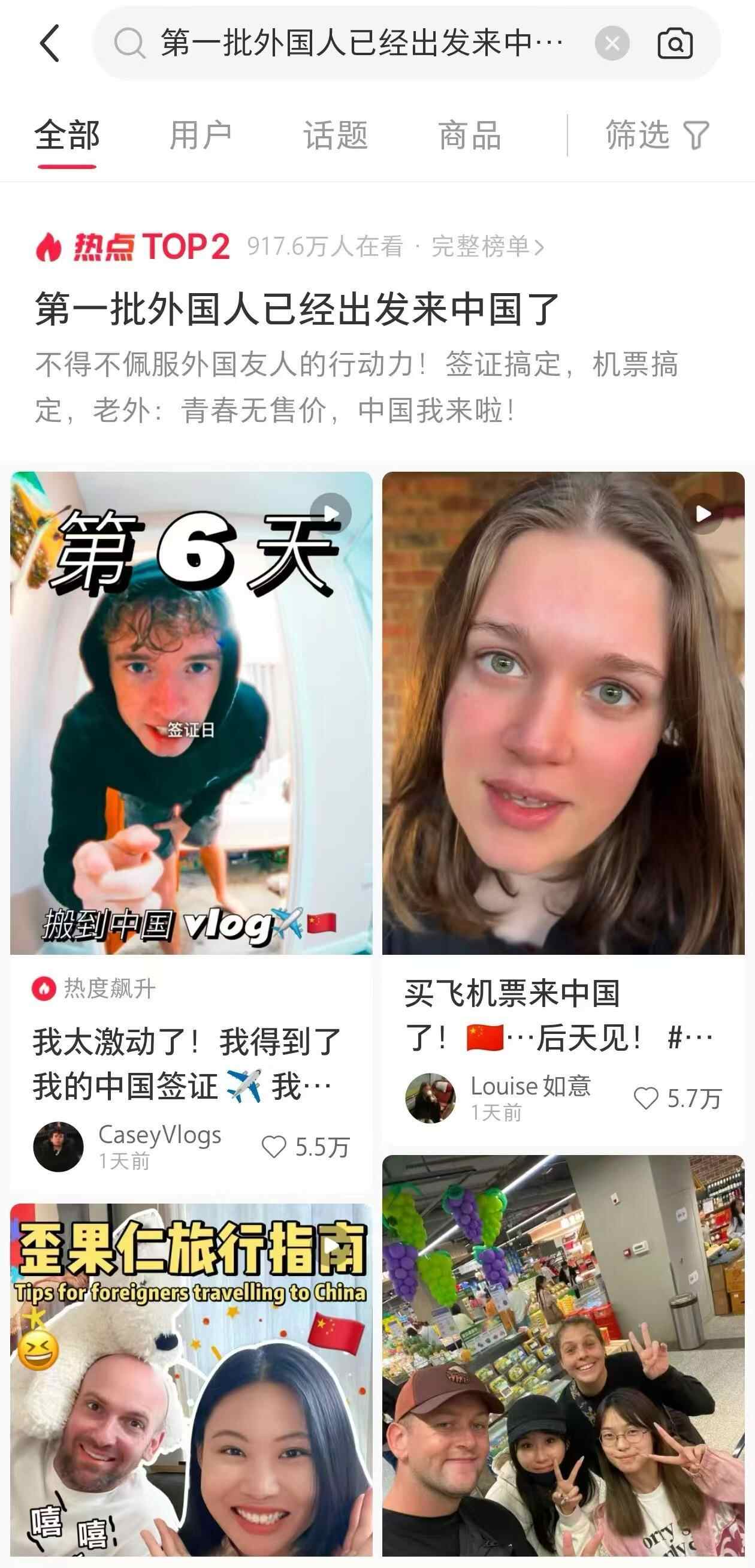Like the Louise 如意 post
Viewport: 755px width, 1568px height.
pos(645,1099)
